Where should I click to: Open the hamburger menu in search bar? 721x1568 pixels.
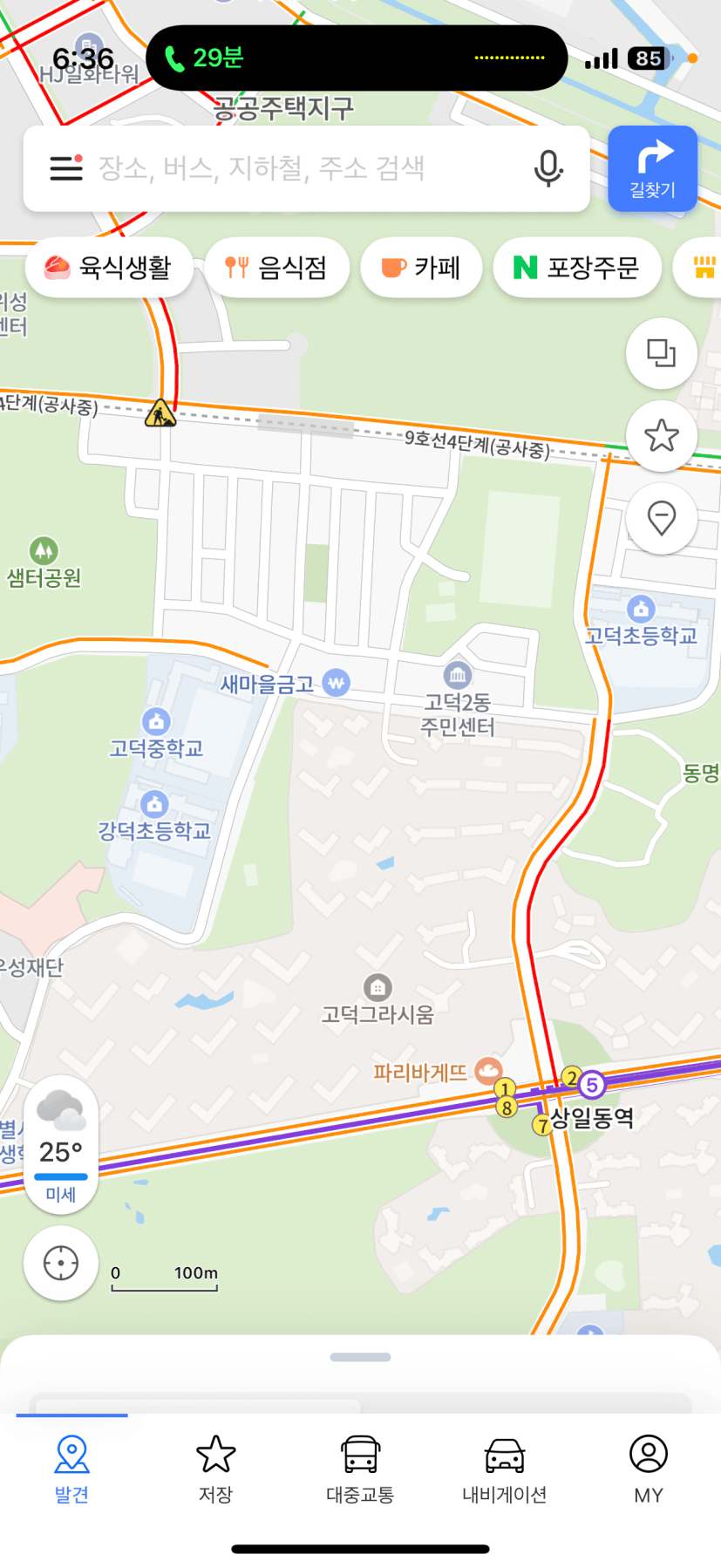click(x=65, y=167)
